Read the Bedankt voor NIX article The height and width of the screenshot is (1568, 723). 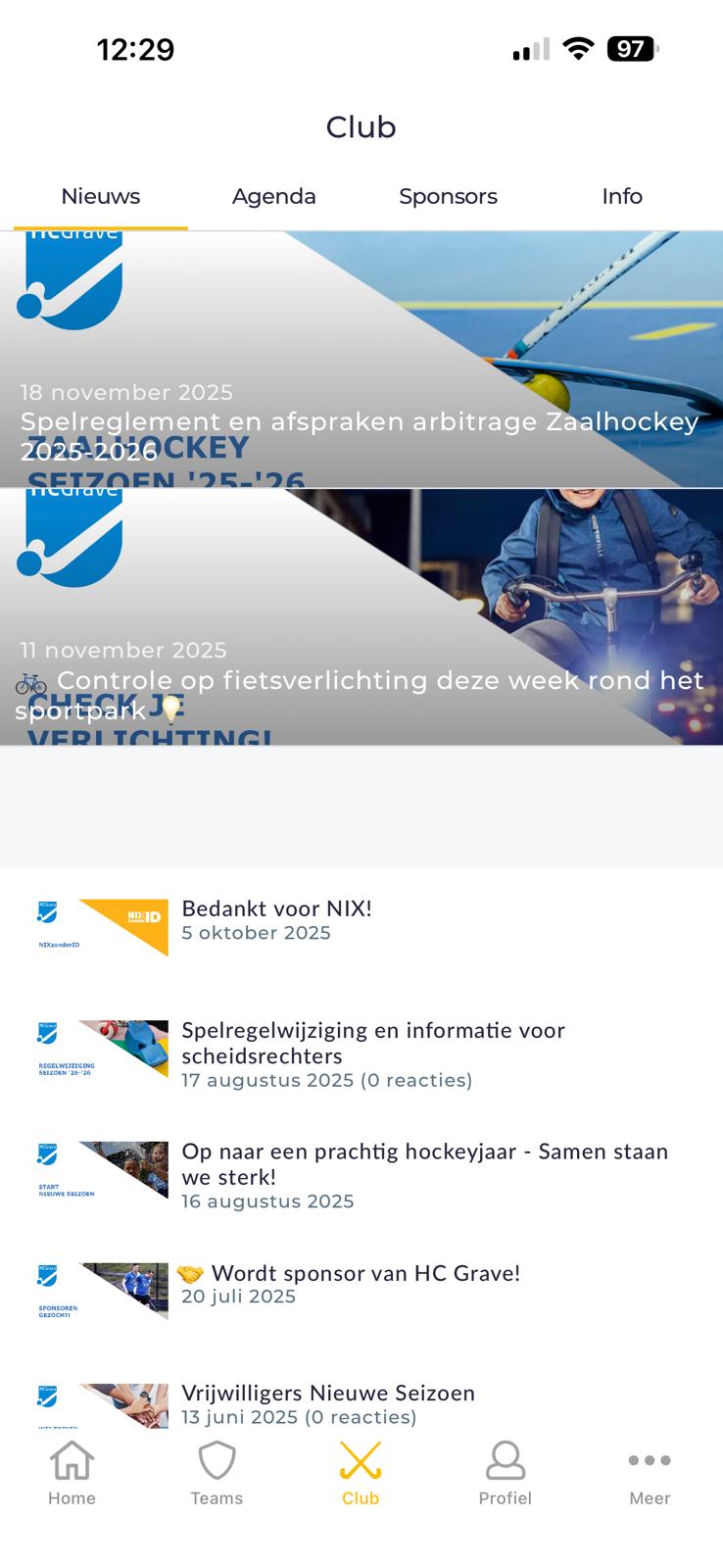(276, 920)
